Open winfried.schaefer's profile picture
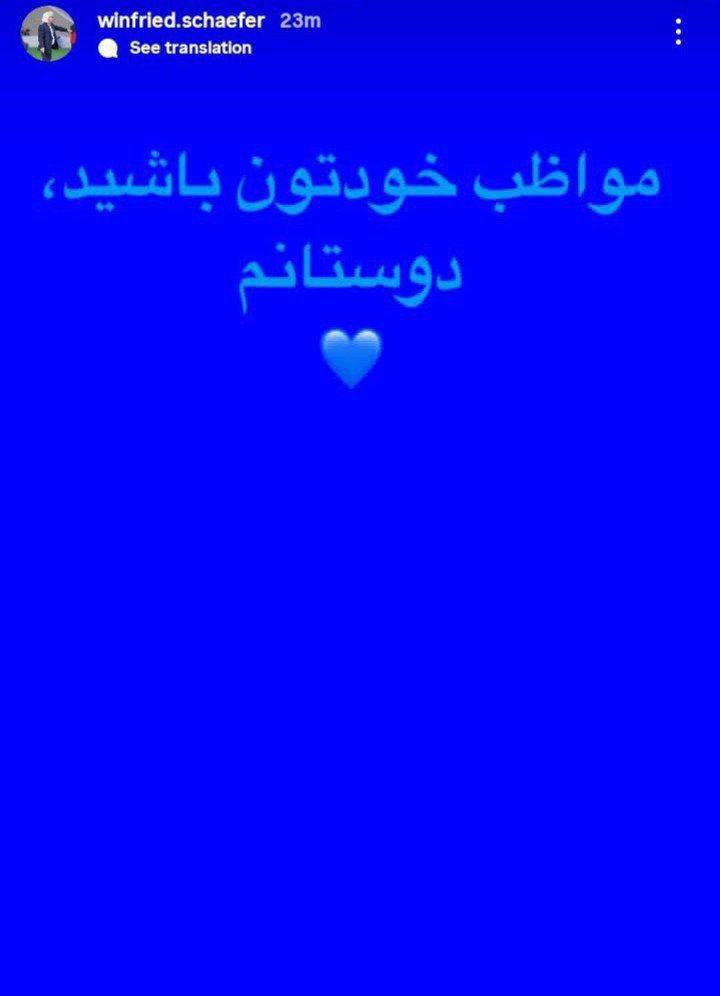This screenshot has height=996, width=720. (48, 34)
